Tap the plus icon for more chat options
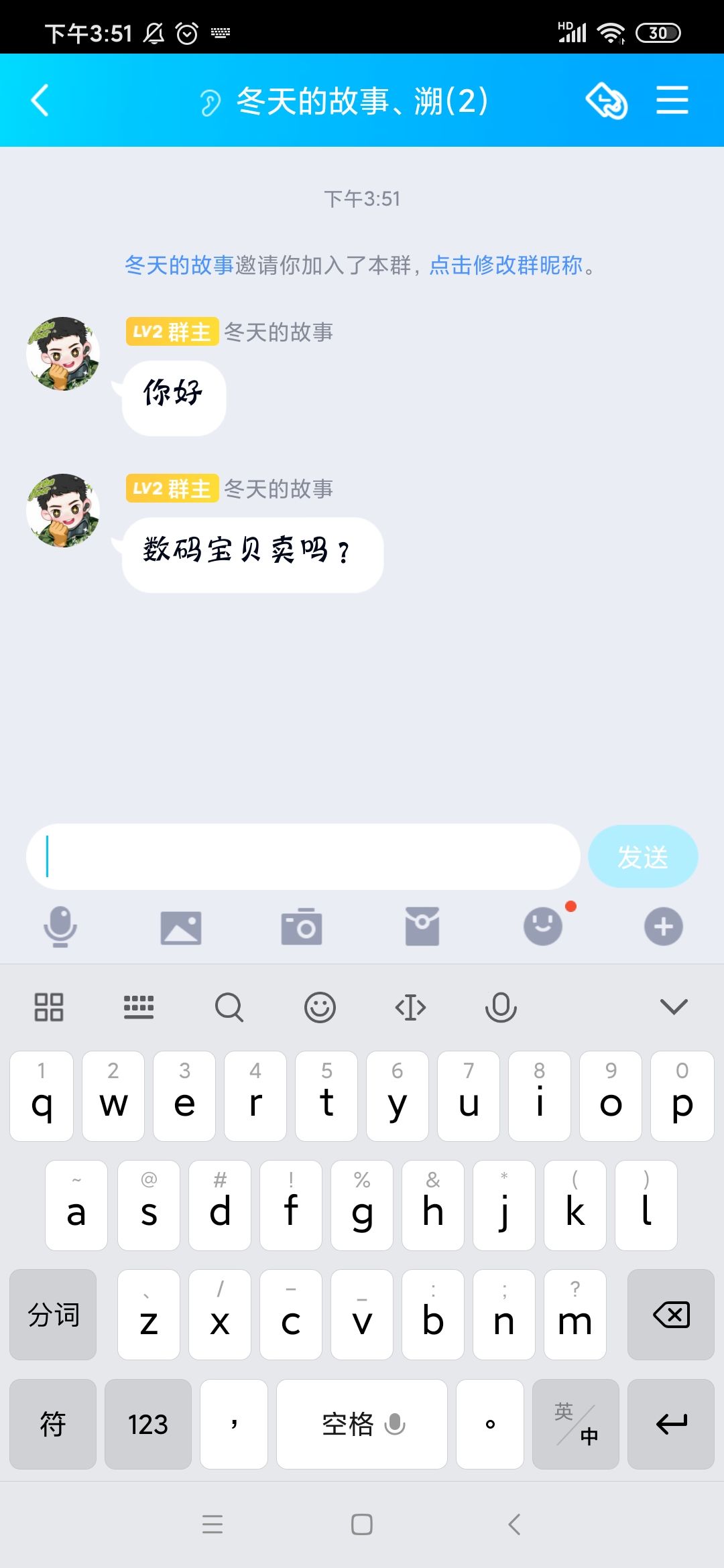724x1568 pixels. click(x=663, y=927)
